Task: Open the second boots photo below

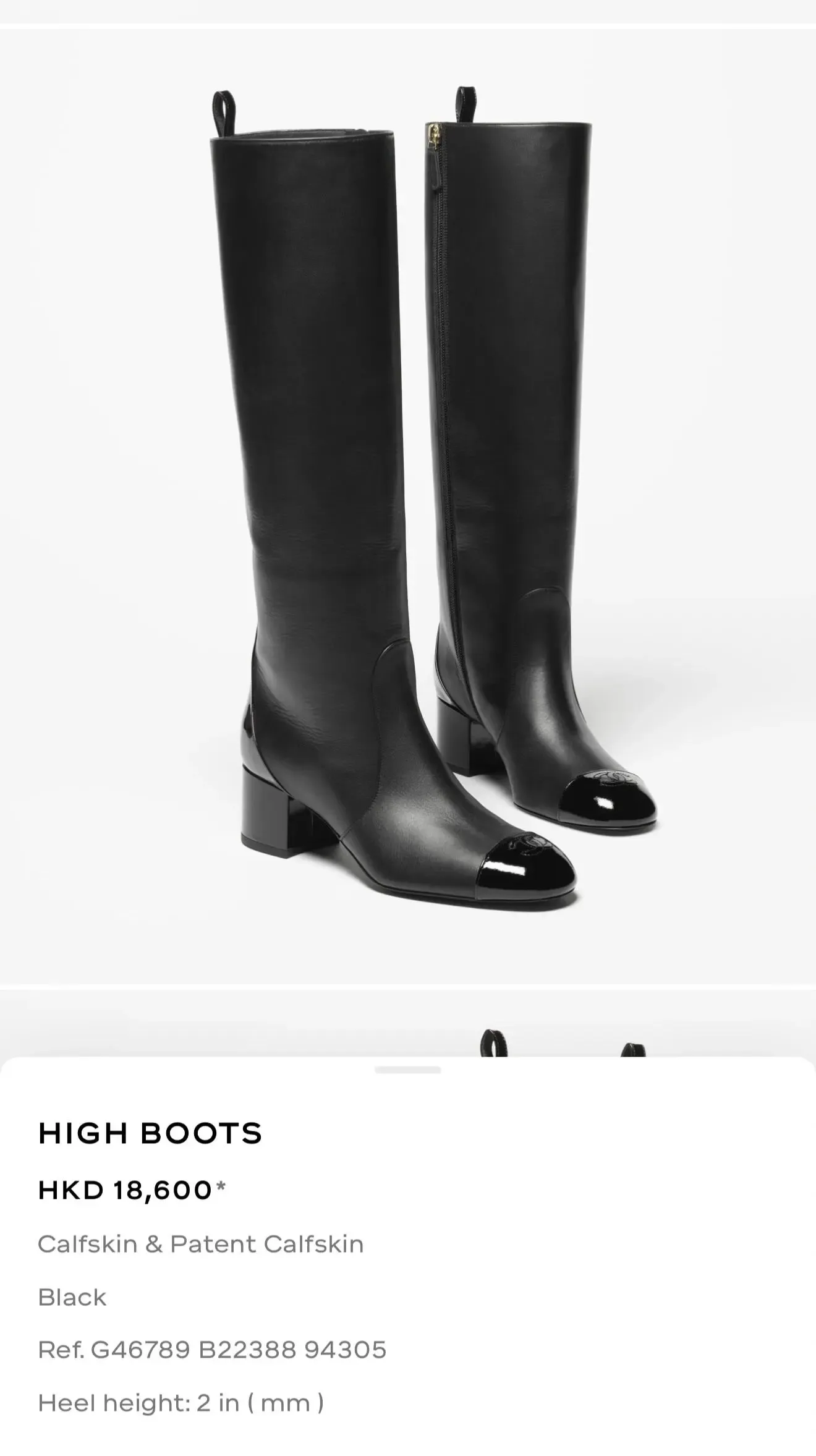Action: pyautogui.click(x=408, y=1025)
